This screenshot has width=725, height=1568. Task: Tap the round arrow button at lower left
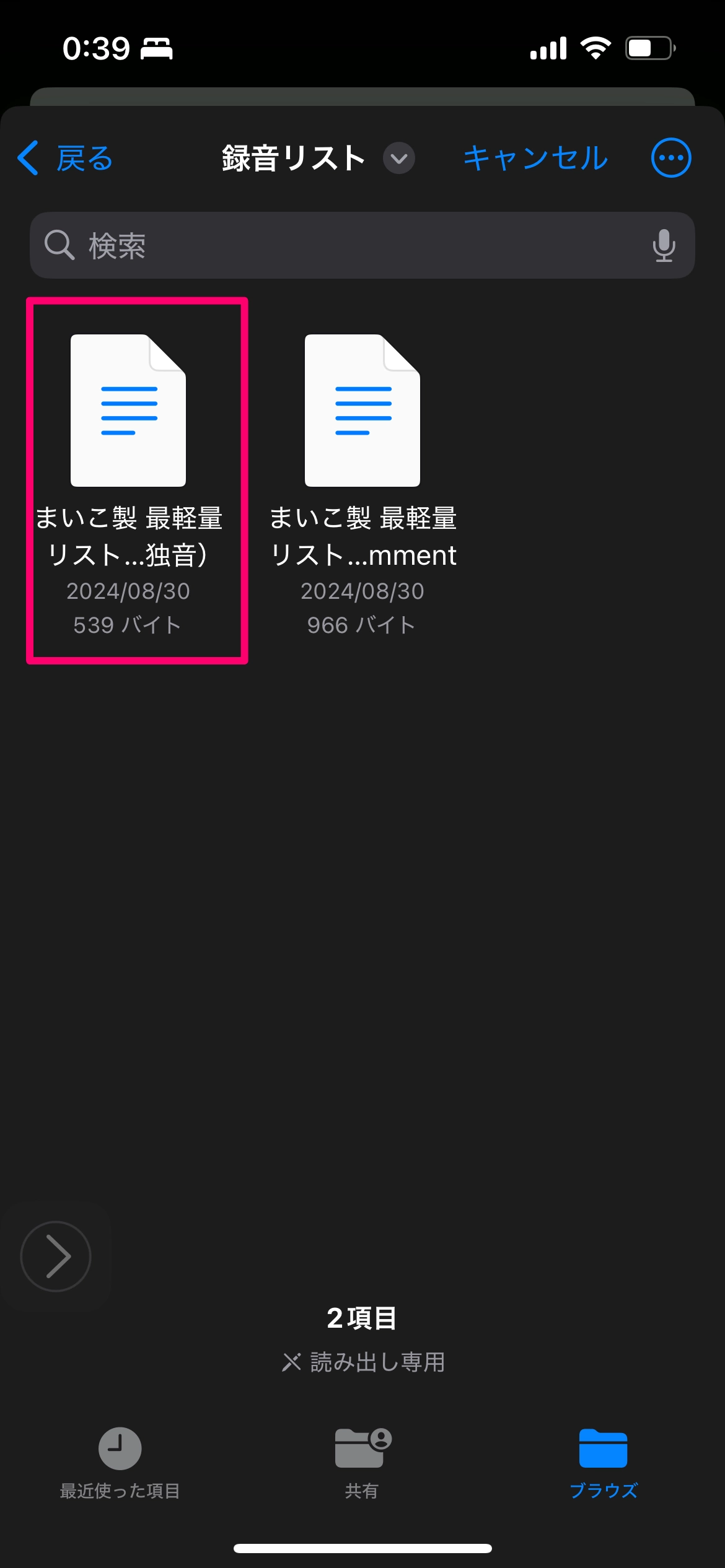pos(56,1256)
